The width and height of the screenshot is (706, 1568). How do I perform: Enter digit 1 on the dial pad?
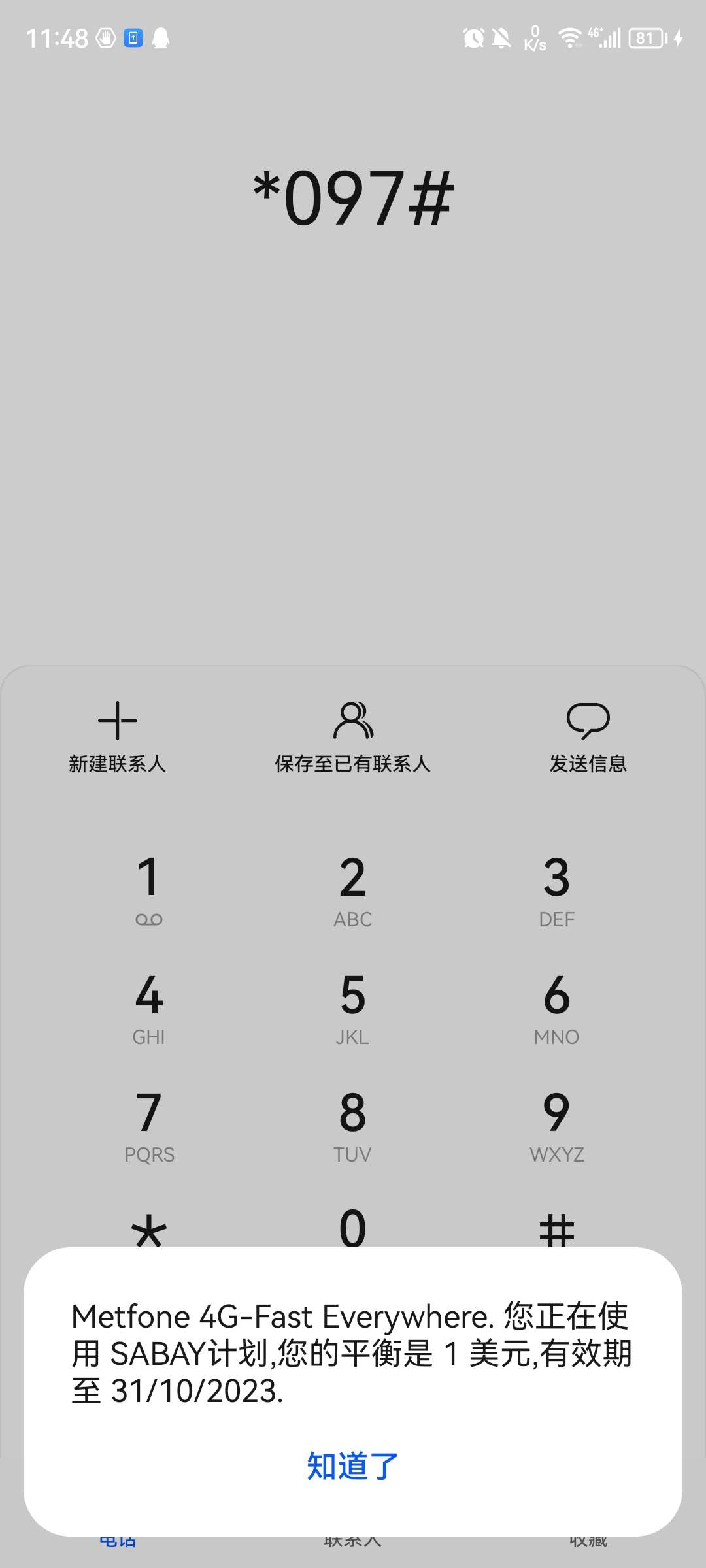tap(149, 889)
